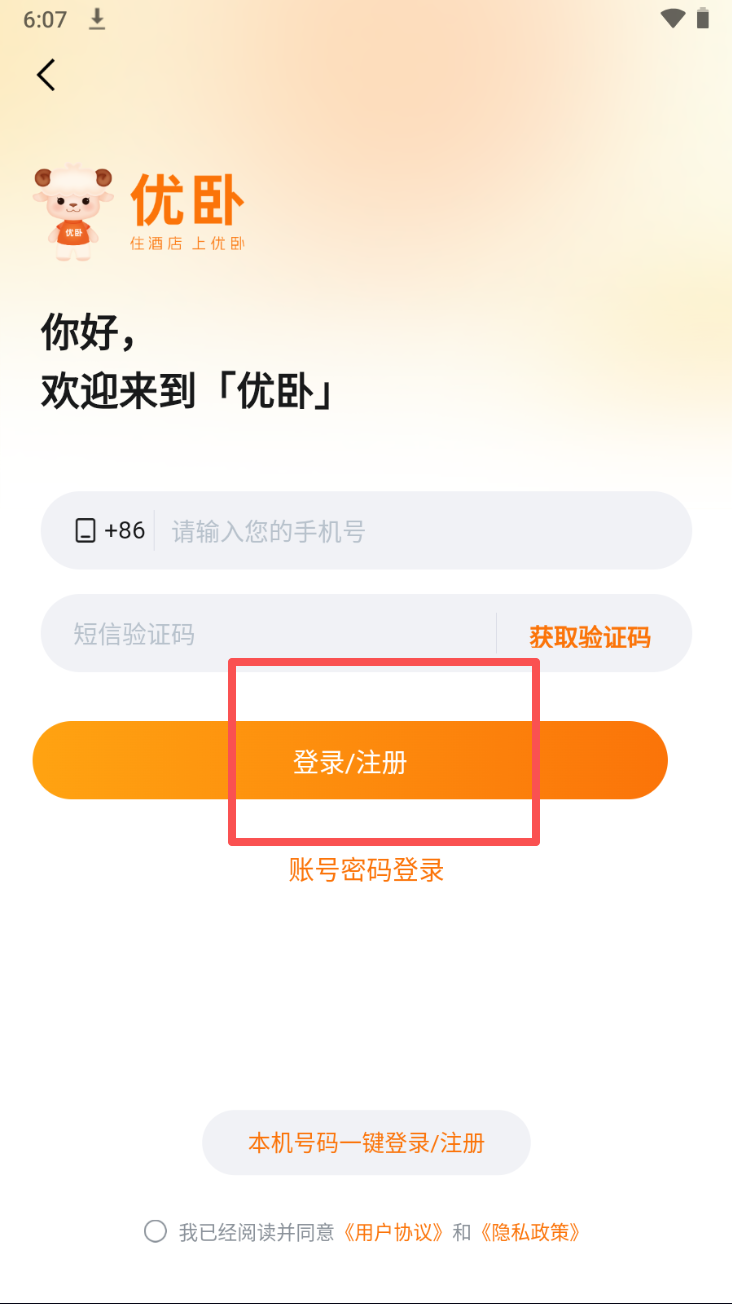Check the agreement consent circle

[x=155, y=1231]
